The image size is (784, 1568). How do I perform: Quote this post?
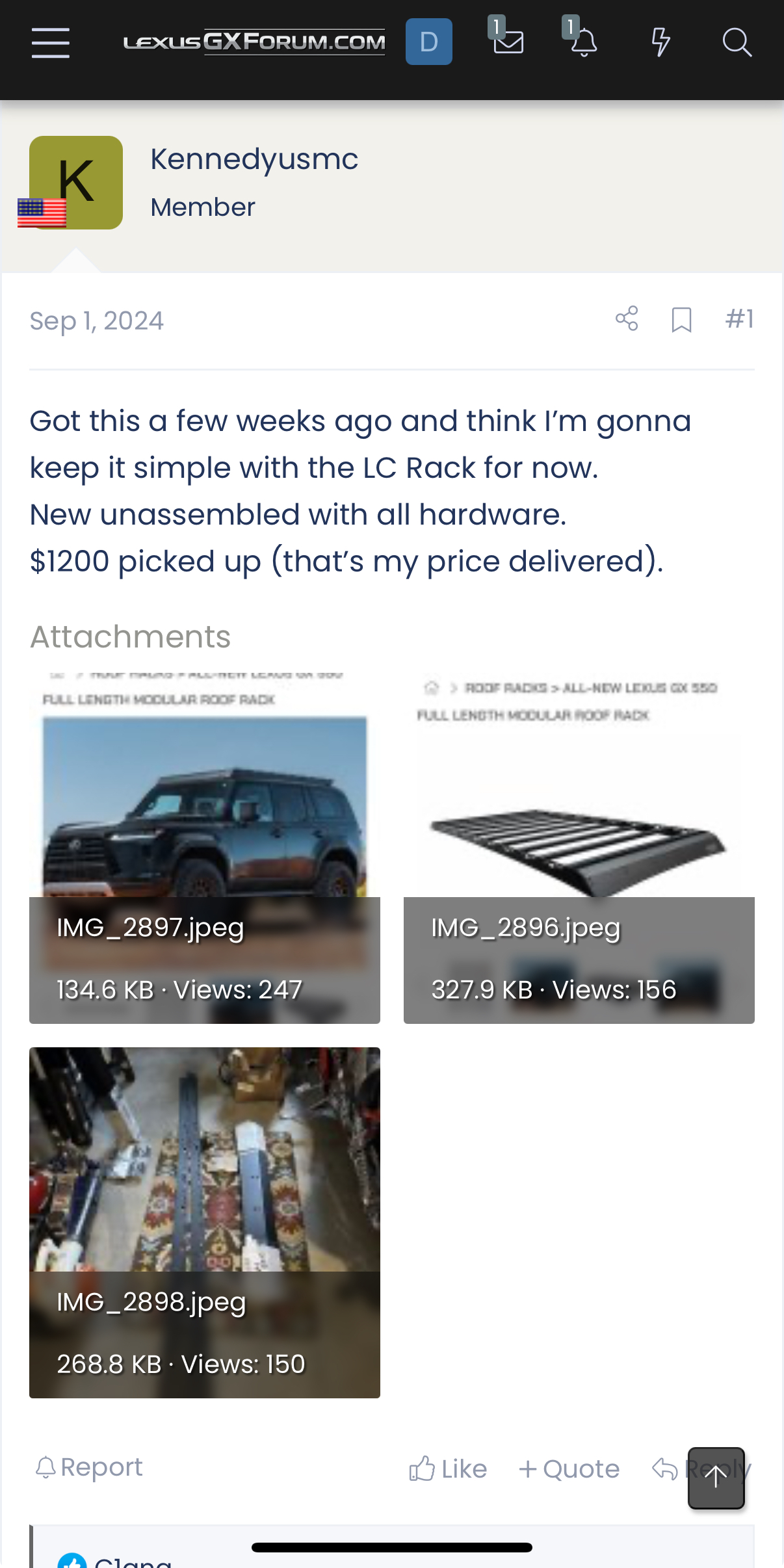569,1469
